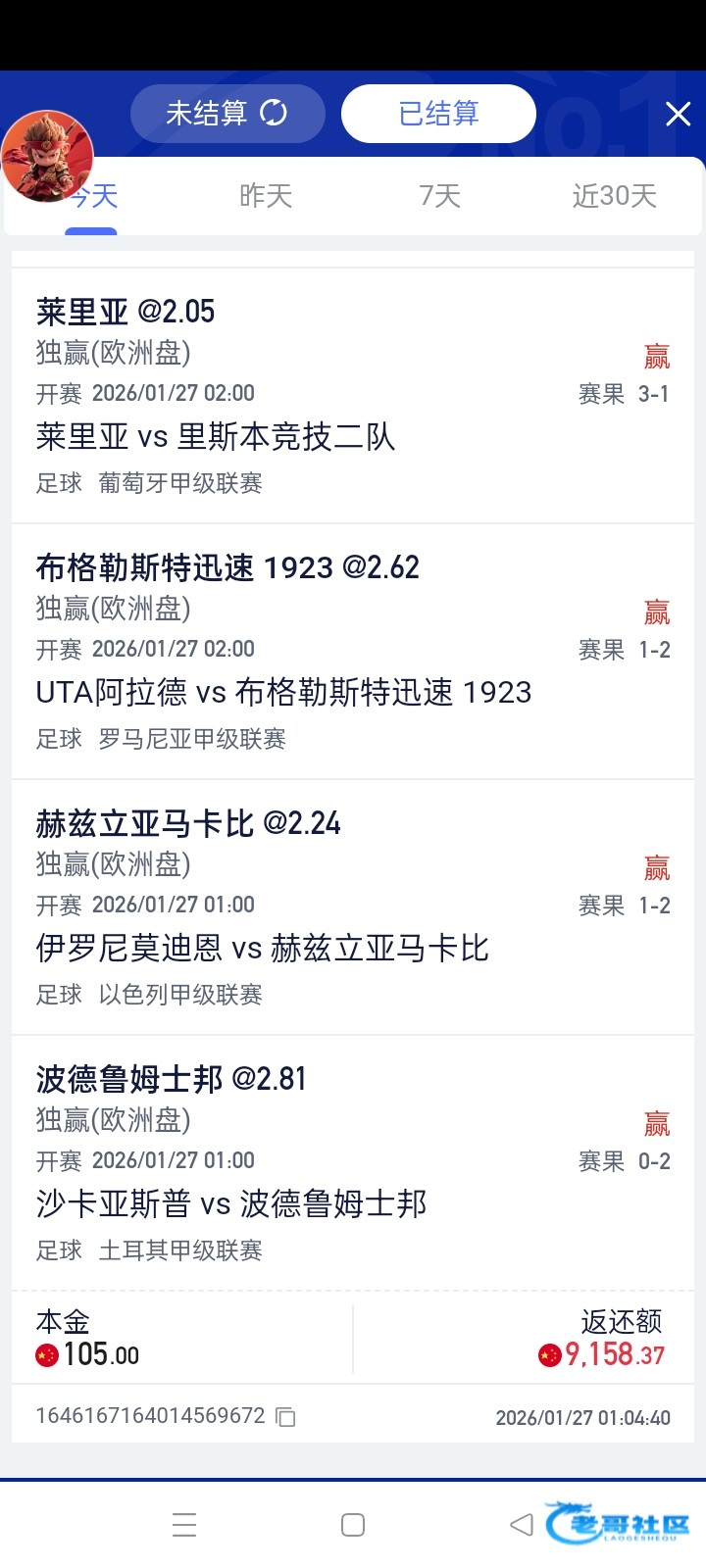Image resolution: width=706 pixels, height=1568 pixels.
Task: Copy the bet order number
Action: click(x=285, y=1417)
